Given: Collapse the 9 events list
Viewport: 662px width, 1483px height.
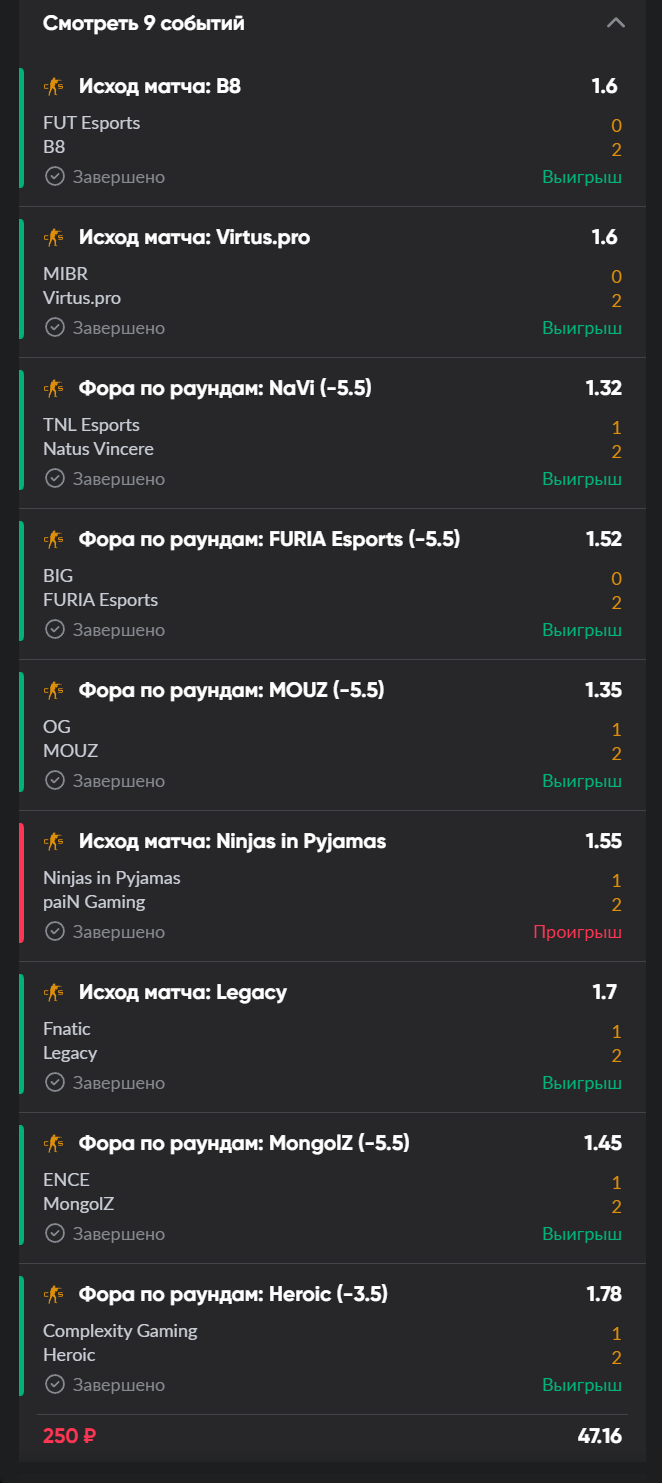Looking at the screenshot, I should coord(615,23).
